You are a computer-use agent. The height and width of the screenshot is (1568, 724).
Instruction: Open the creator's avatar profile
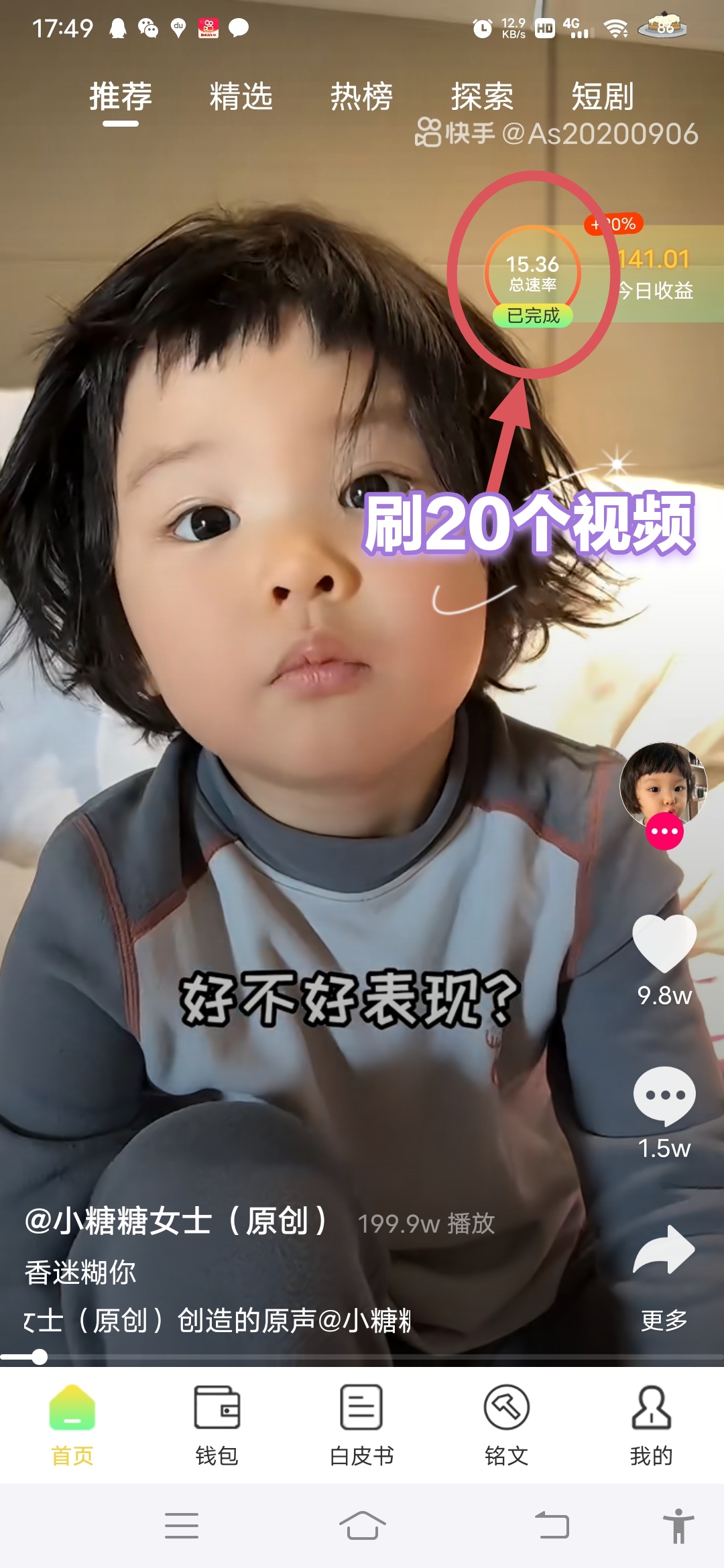click(x=663, y=784)
